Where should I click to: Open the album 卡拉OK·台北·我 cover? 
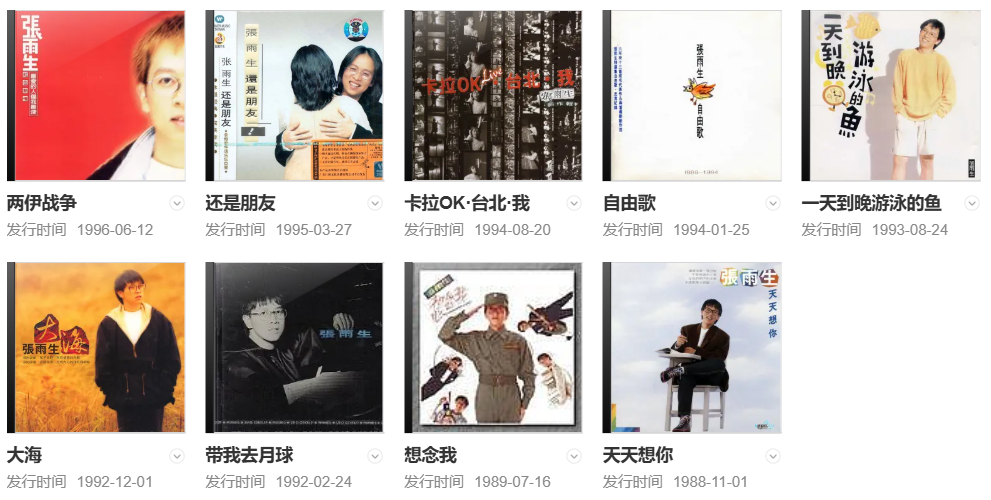[x=493, y=96]
